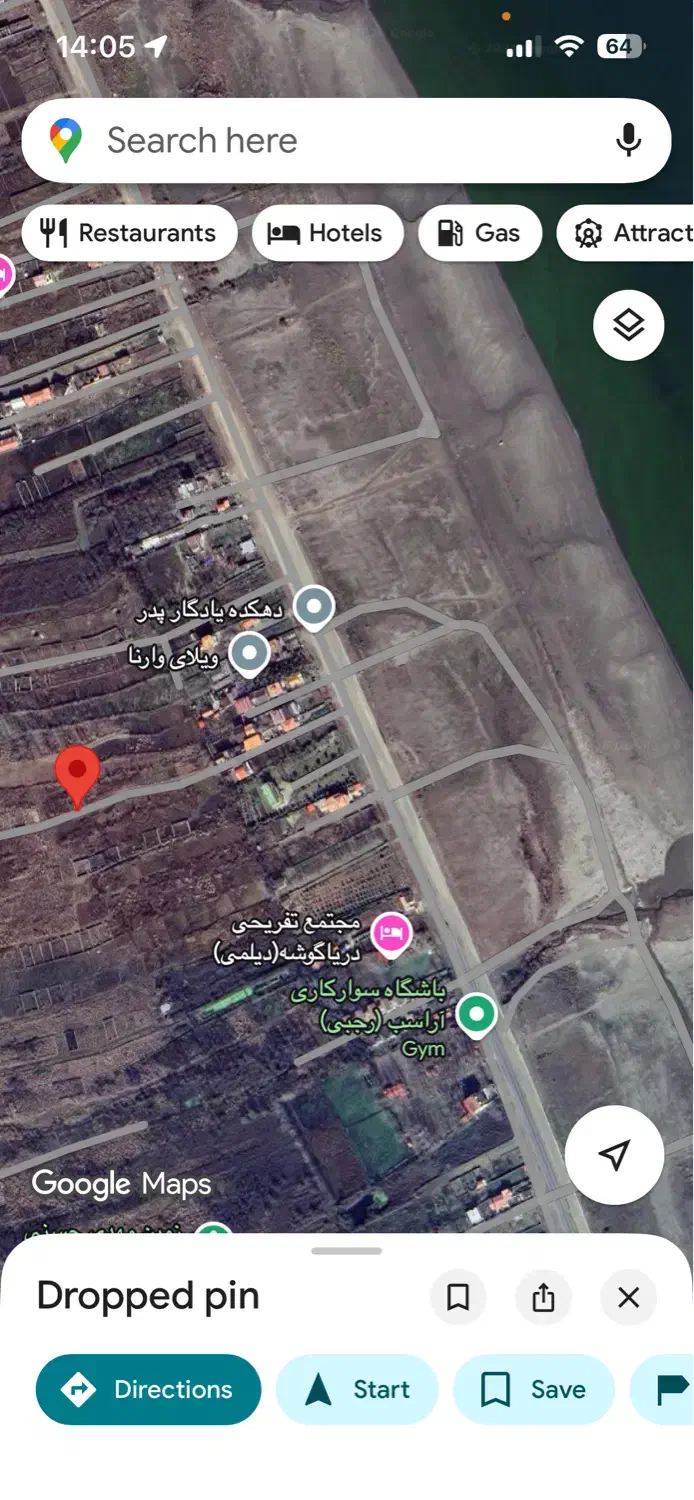
Task: Center map on my location
Action: tap(614, 1155)
